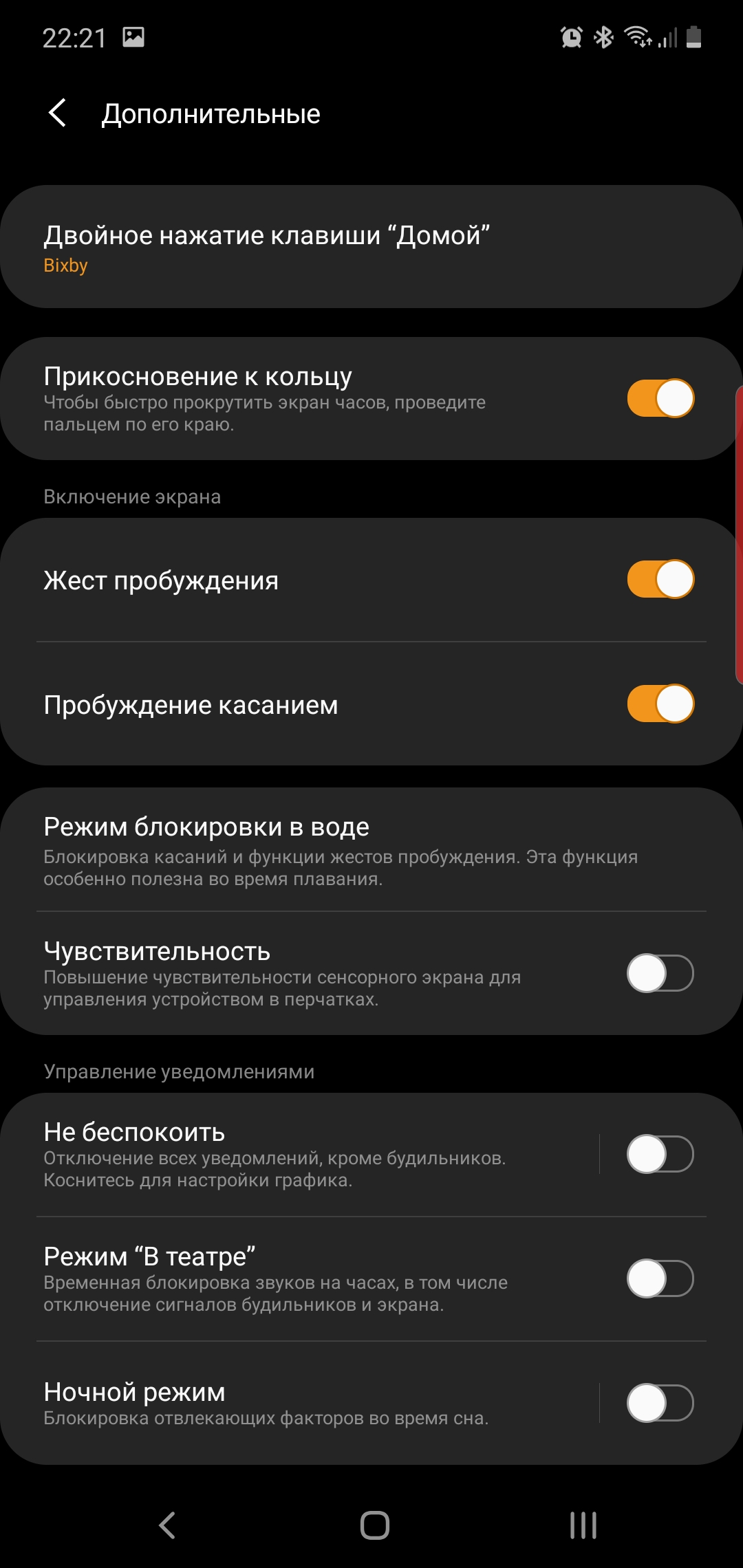Open Не беспокоить schedule settings row
The width and height of the screenshot is (743, 1568).
coord(310,1154)
